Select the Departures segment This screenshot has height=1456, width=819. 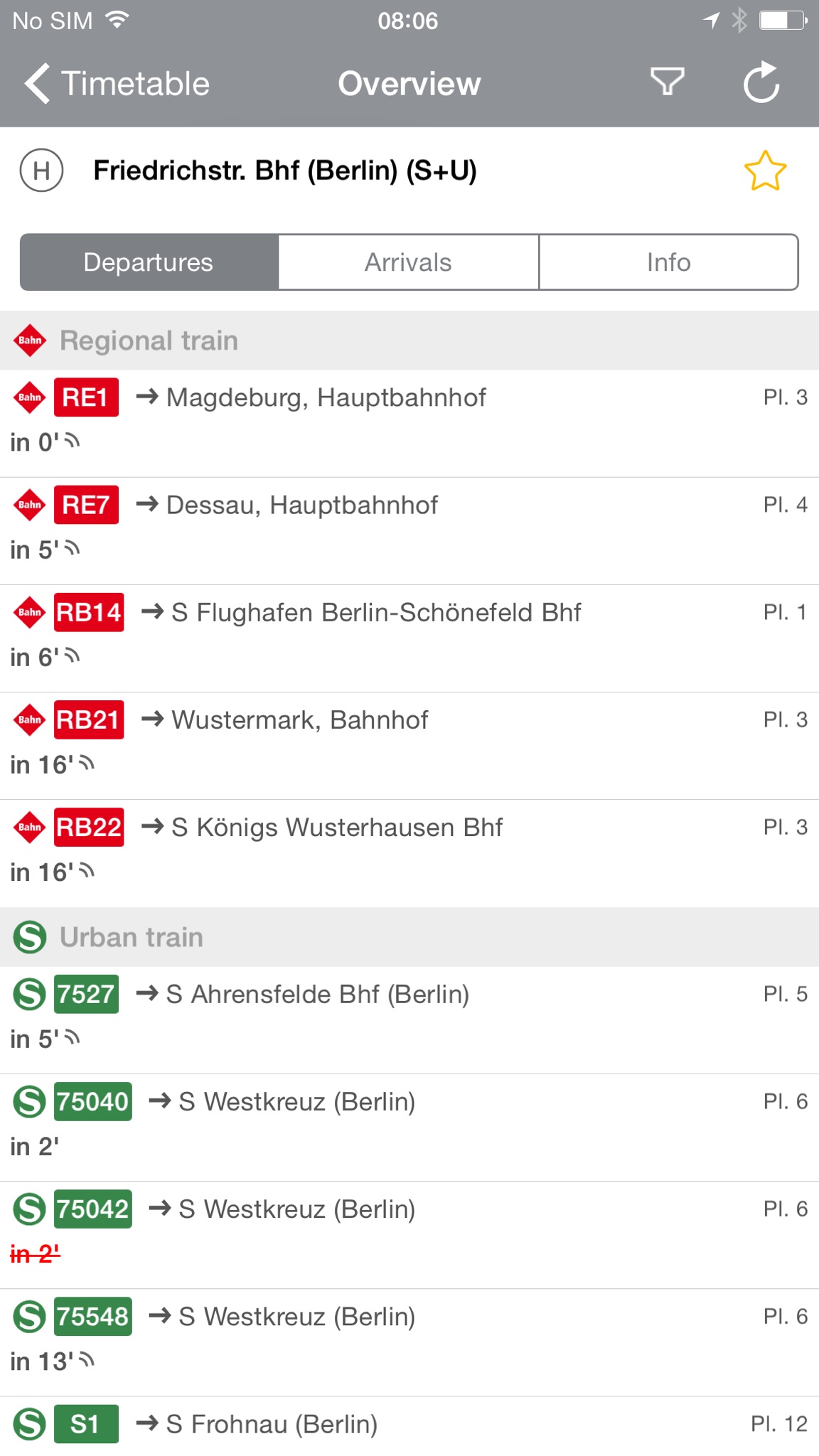(x=149, y=262)
